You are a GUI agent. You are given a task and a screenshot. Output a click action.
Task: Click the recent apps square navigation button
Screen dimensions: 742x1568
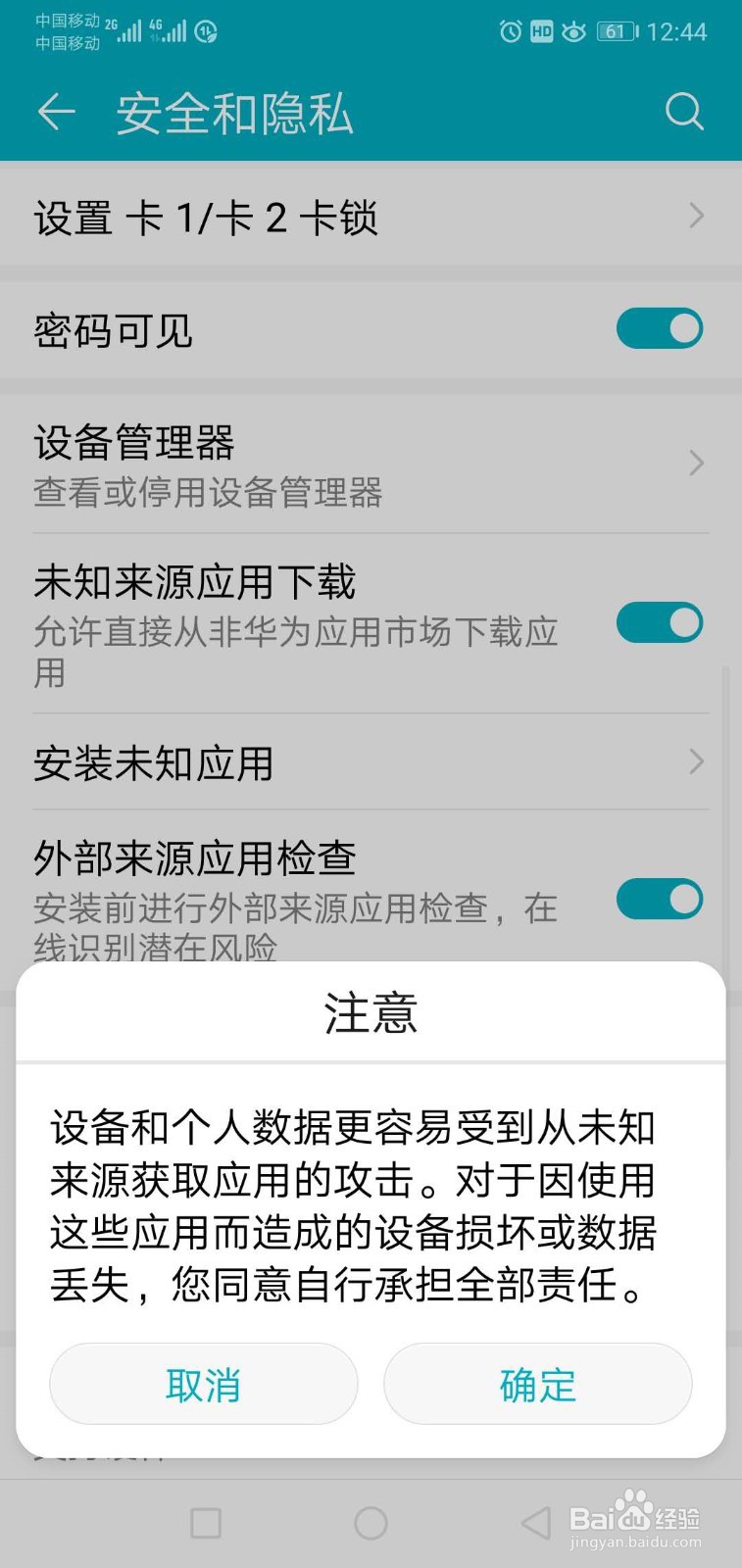tap(206, 1522)
